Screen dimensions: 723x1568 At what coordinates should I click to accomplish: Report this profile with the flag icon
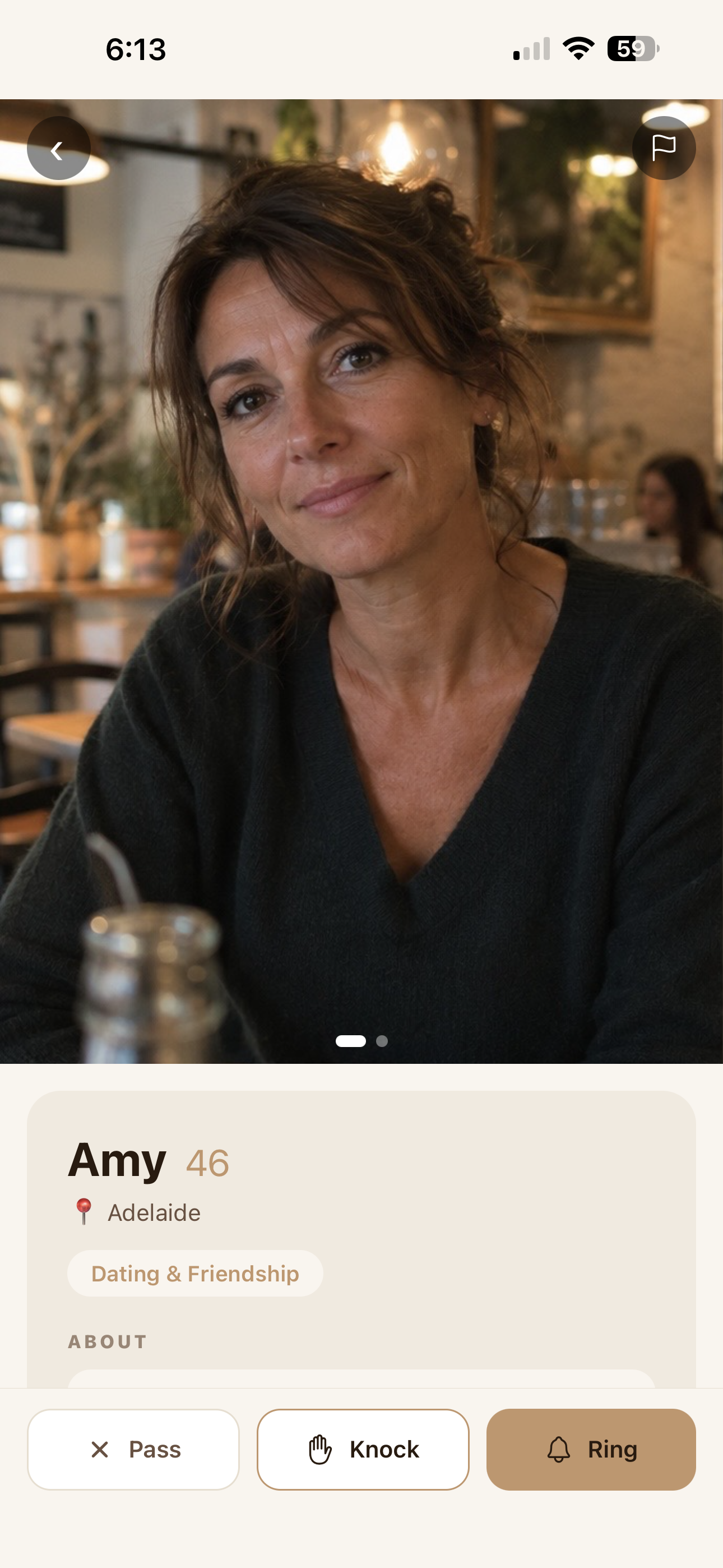pyautogui.click(x=664, y=149)
